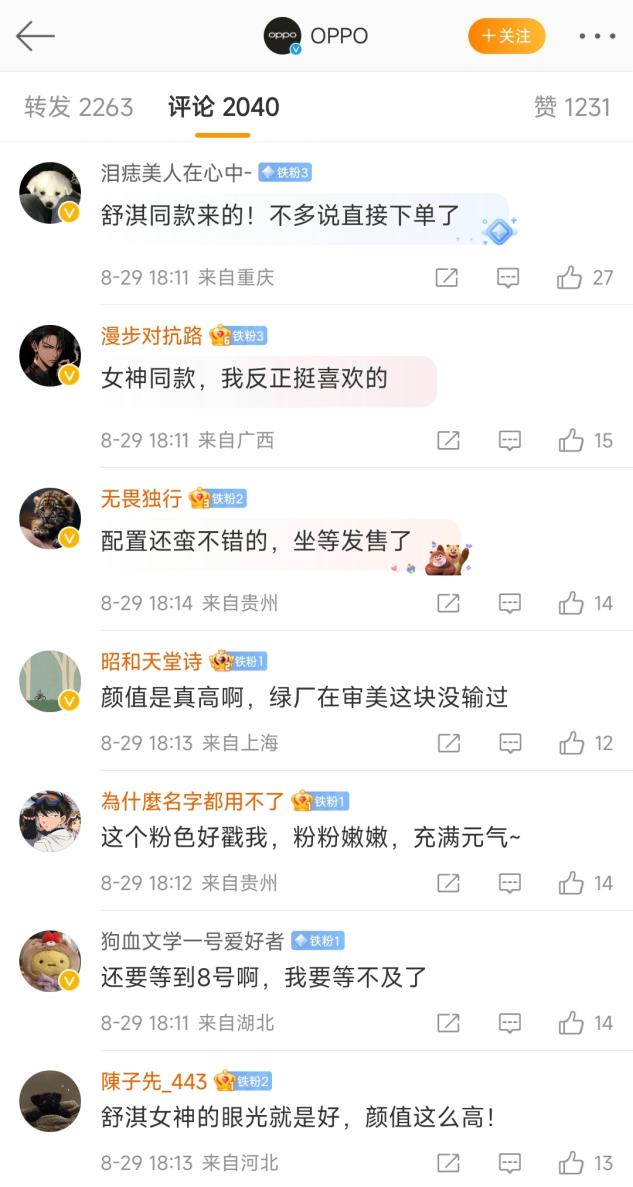This screenshot has width=633, height=1187.
Task: Open the three-dot overflow menu
Action: [597, 36]
